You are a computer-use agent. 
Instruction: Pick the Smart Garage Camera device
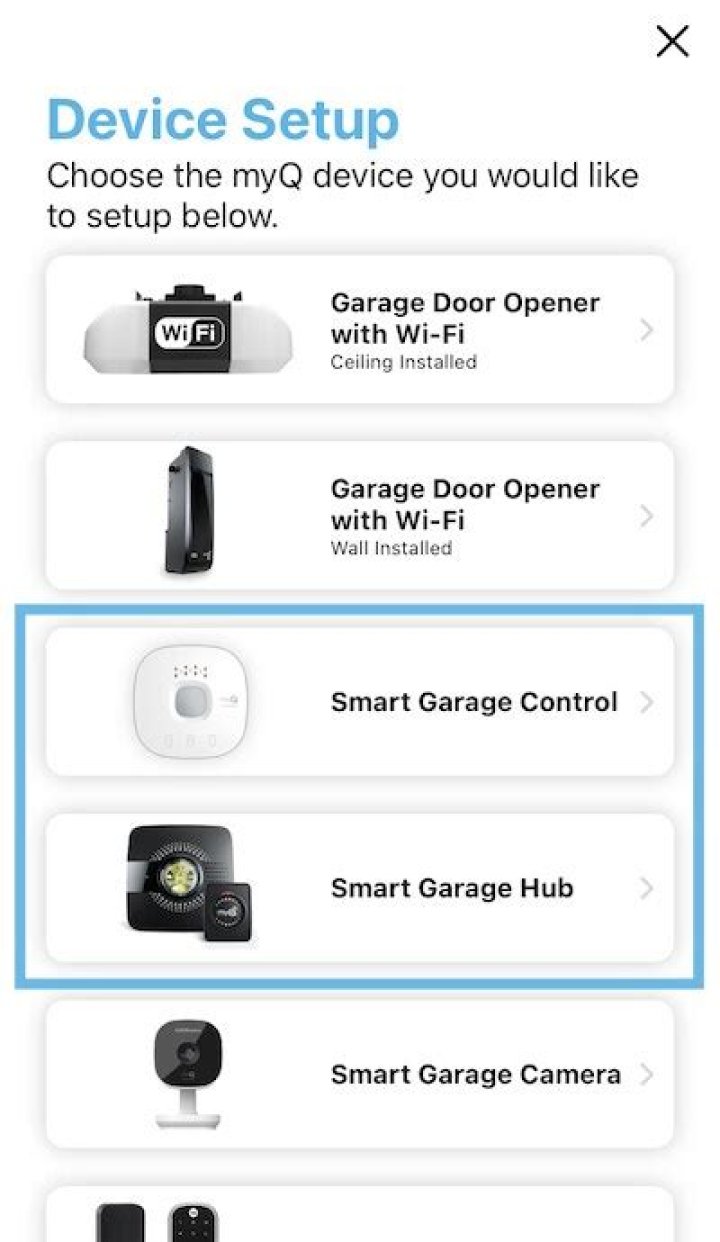coord(360,1074)
